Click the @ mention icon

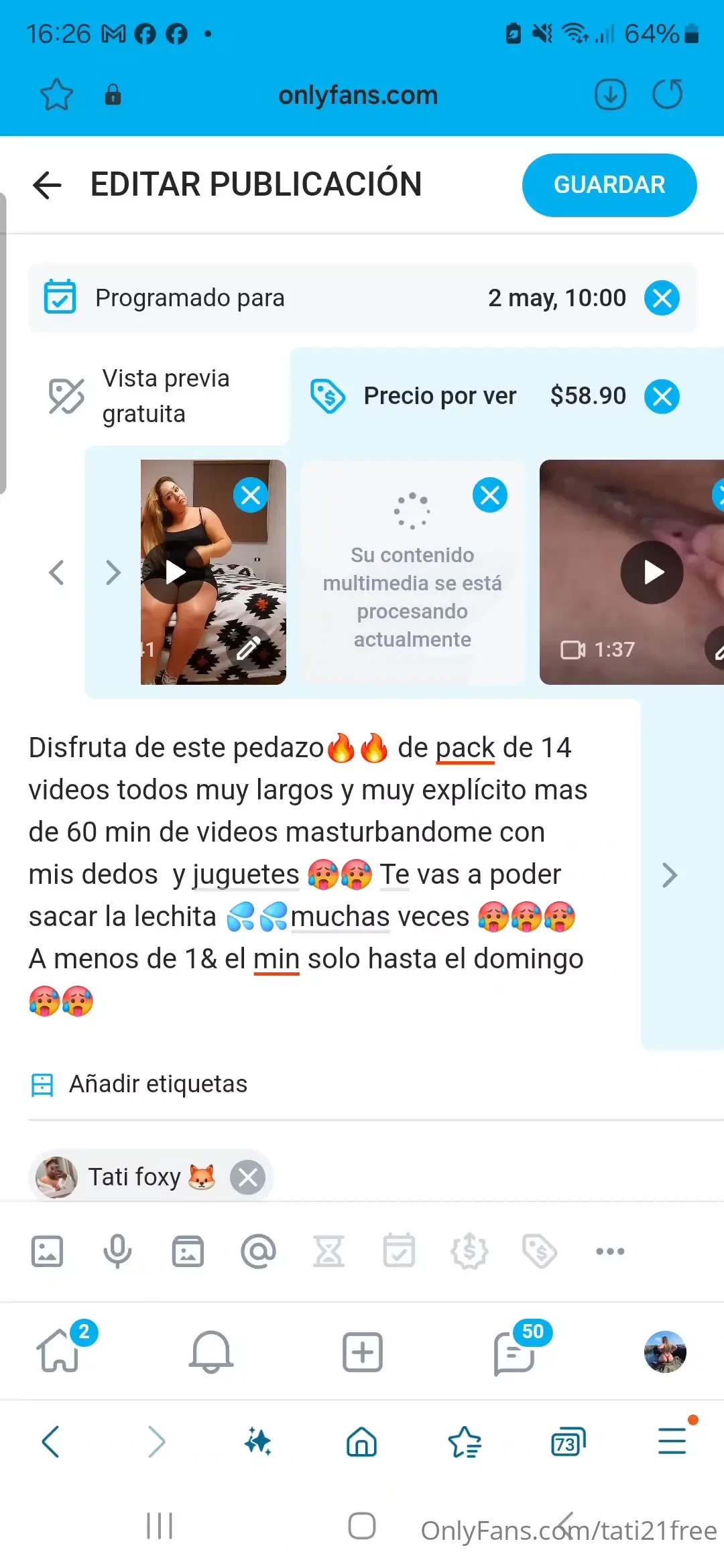pos(258,1250)
